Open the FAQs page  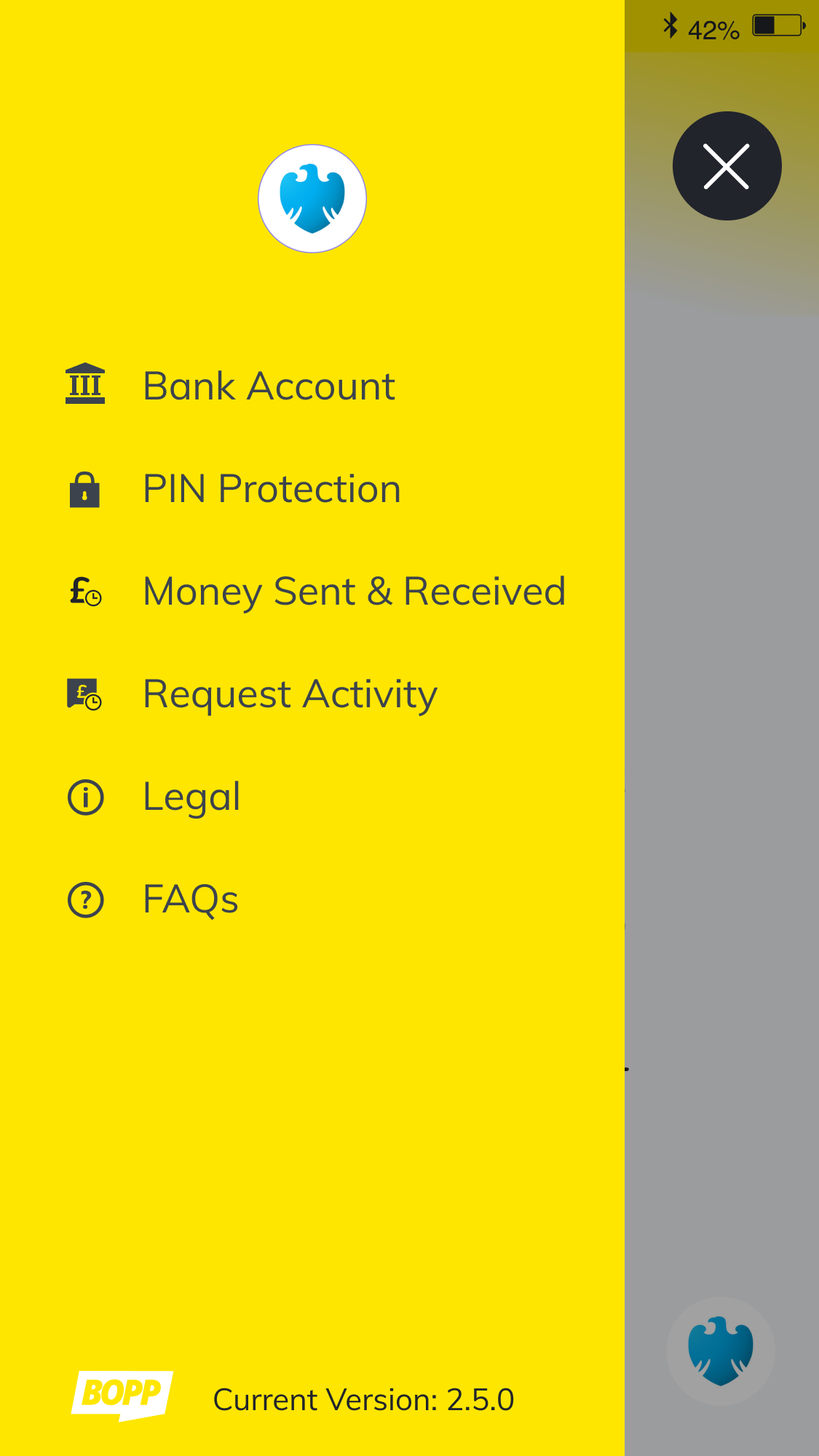[x=190, y=899]
